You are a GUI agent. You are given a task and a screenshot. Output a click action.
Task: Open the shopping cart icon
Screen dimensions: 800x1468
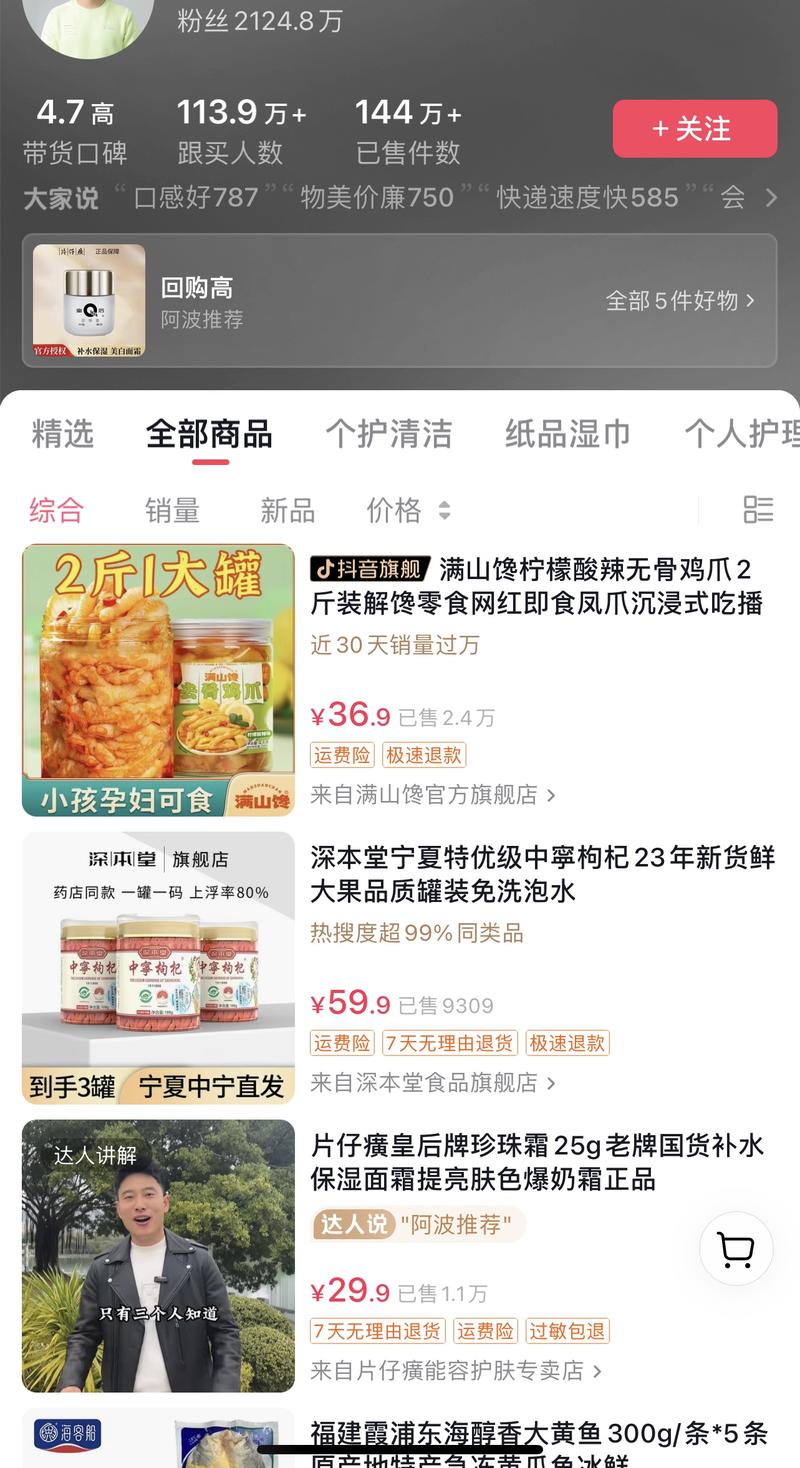[737, 1249]
